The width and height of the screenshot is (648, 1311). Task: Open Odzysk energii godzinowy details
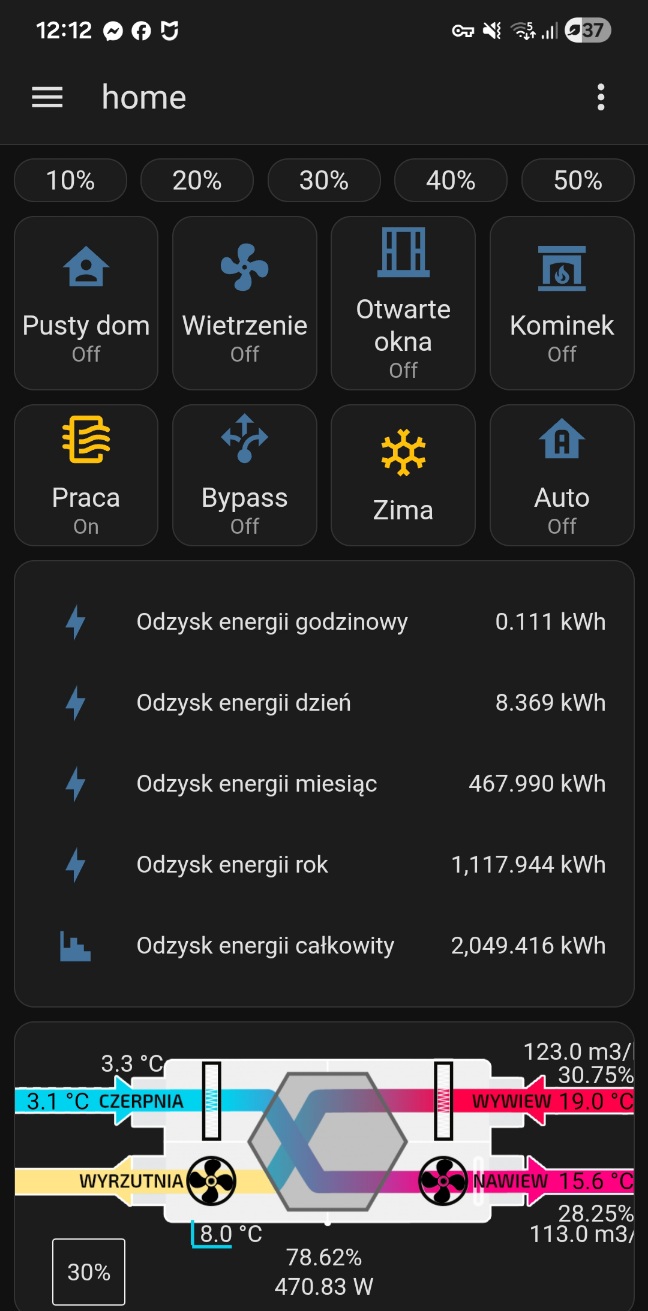[x=324, y=622]
